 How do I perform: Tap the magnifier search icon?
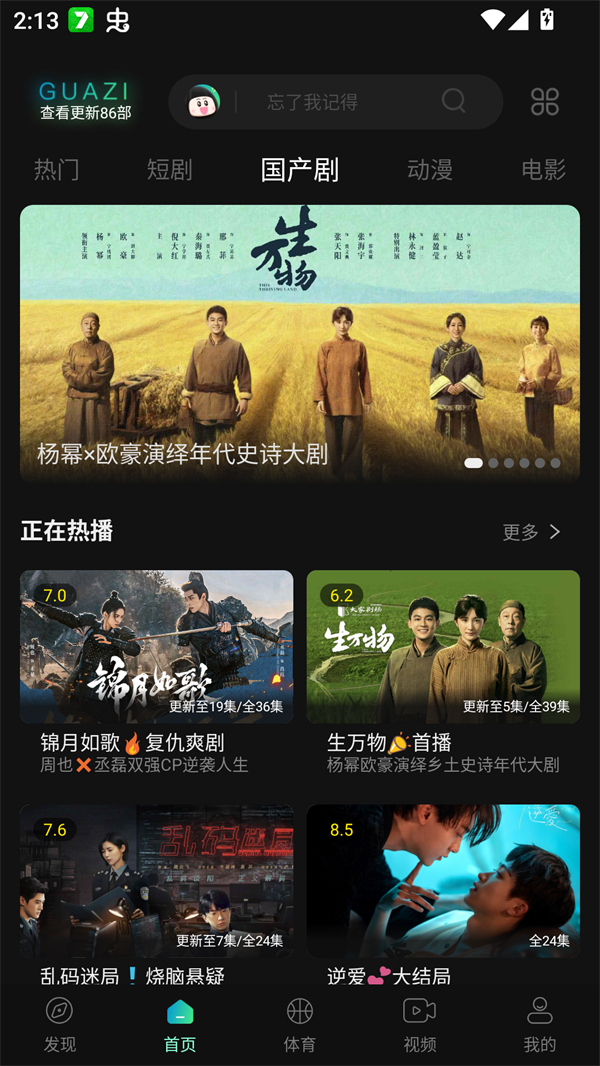pyautogui.click(x=454, y=101)
